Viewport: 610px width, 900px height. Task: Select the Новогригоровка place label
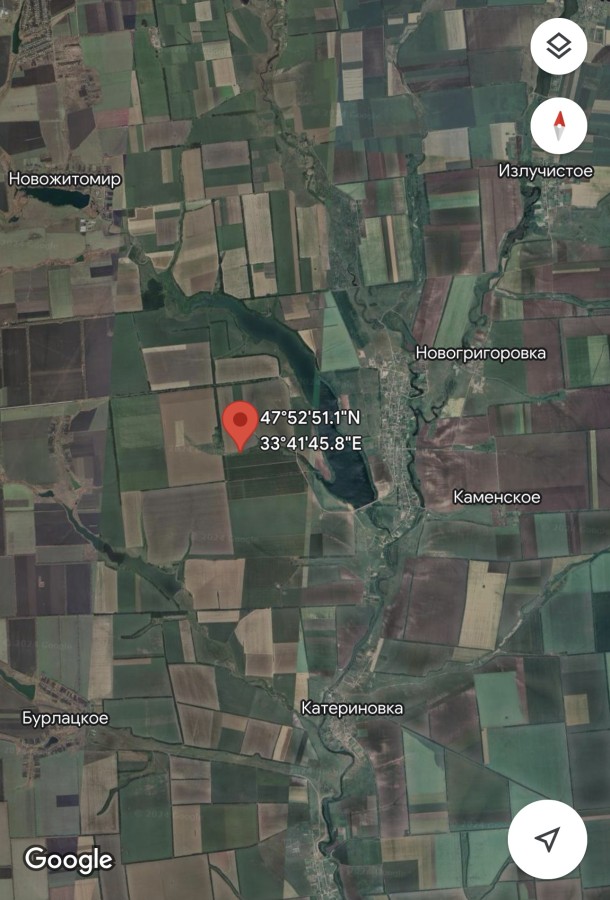click(x=481, y=353)
